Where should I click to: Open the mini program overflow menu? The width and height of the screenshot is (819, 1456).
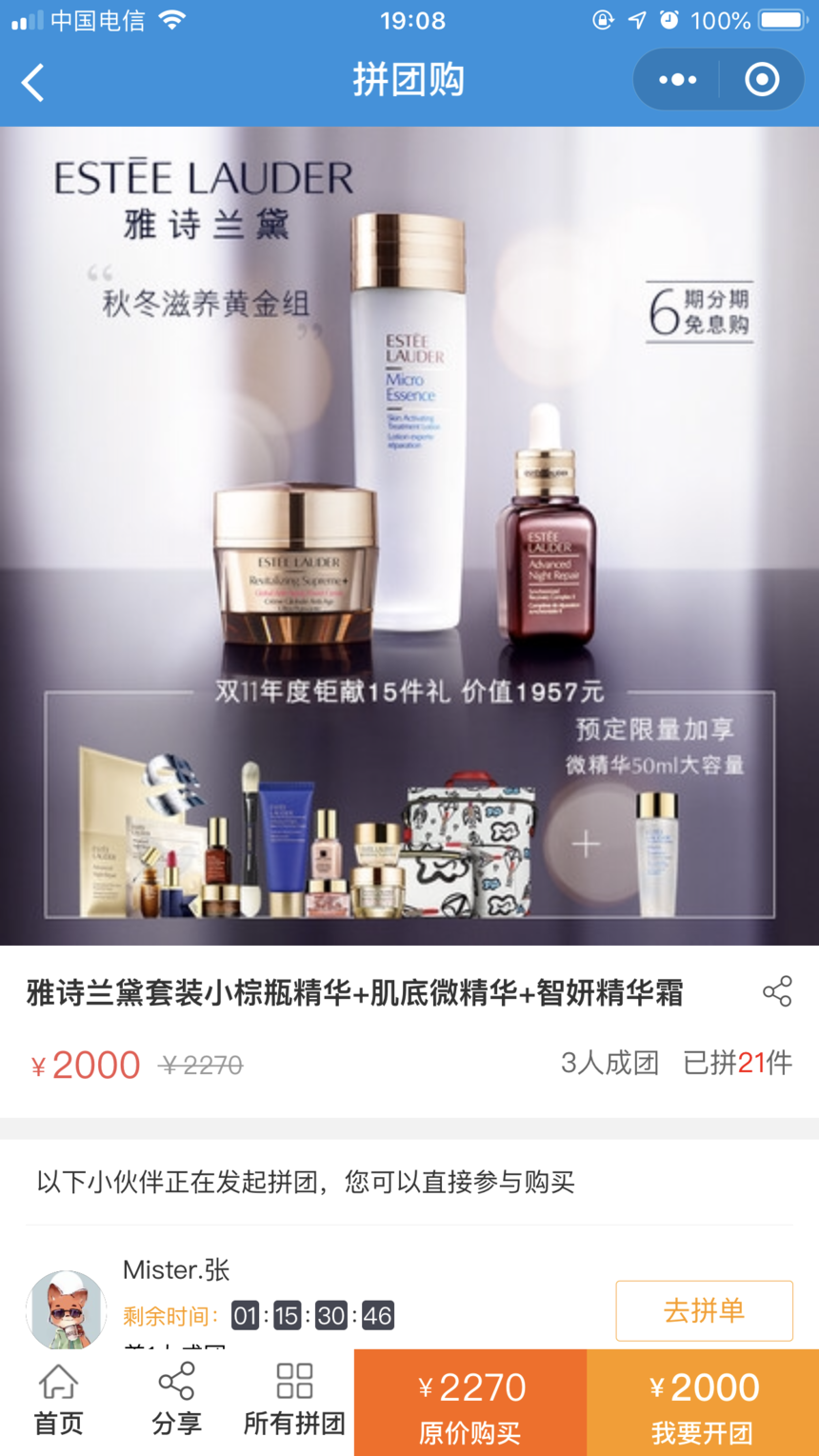pos(677,80)
